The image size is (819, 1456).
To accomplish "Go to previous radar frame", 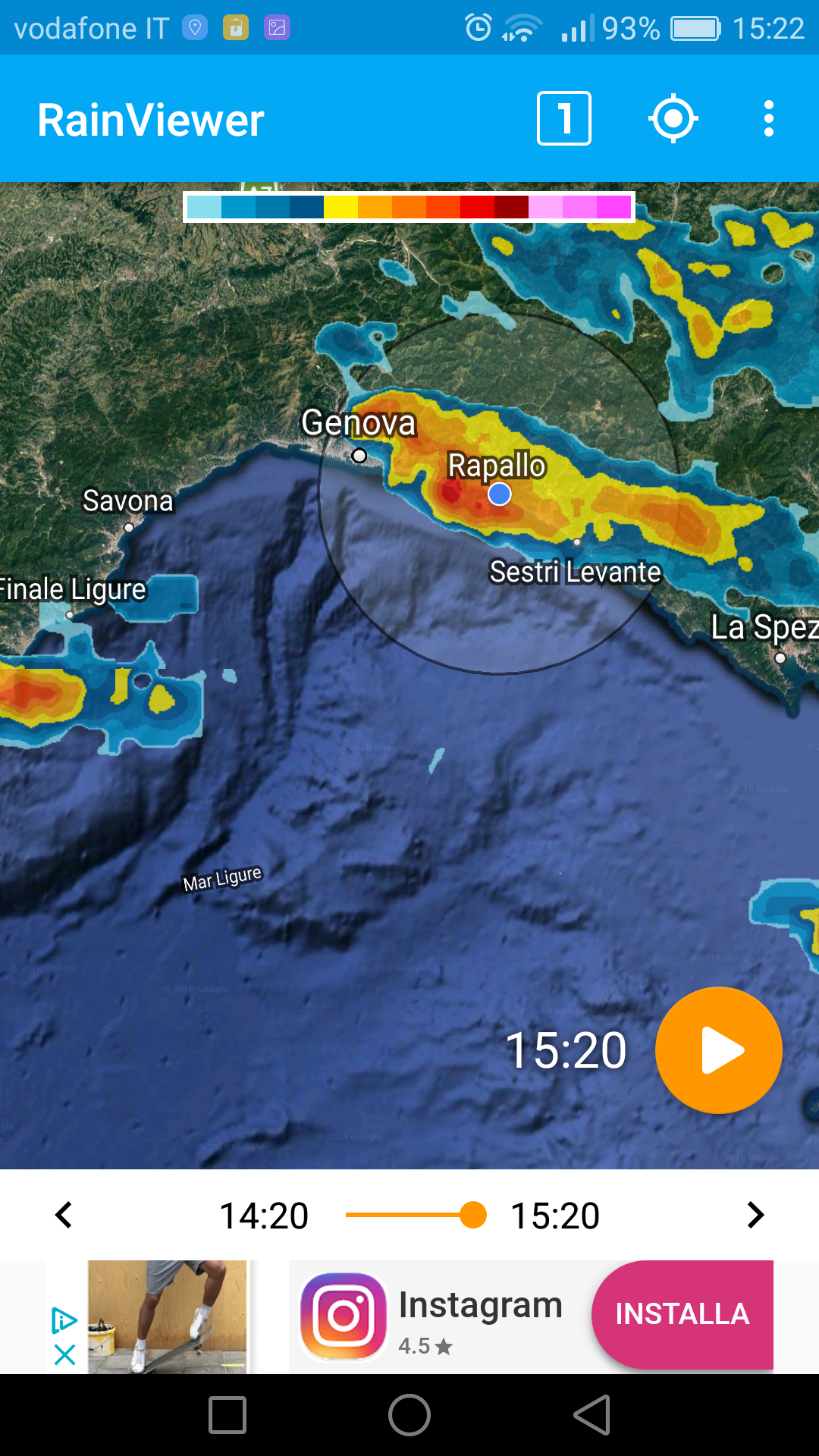I will pyautogui.click(x=64, y=1215).
